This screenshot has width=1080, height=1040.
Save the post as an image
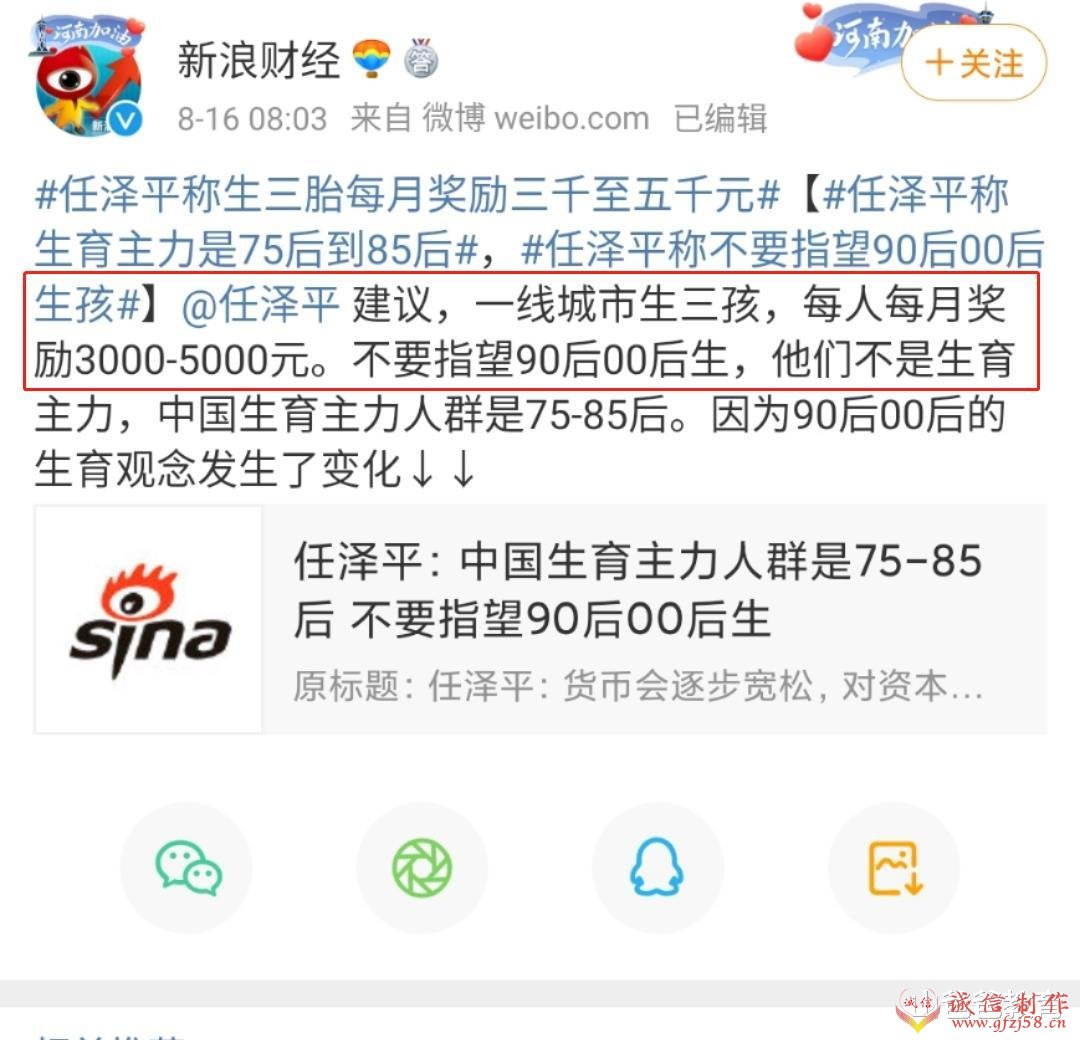click(x=894, y=867)
